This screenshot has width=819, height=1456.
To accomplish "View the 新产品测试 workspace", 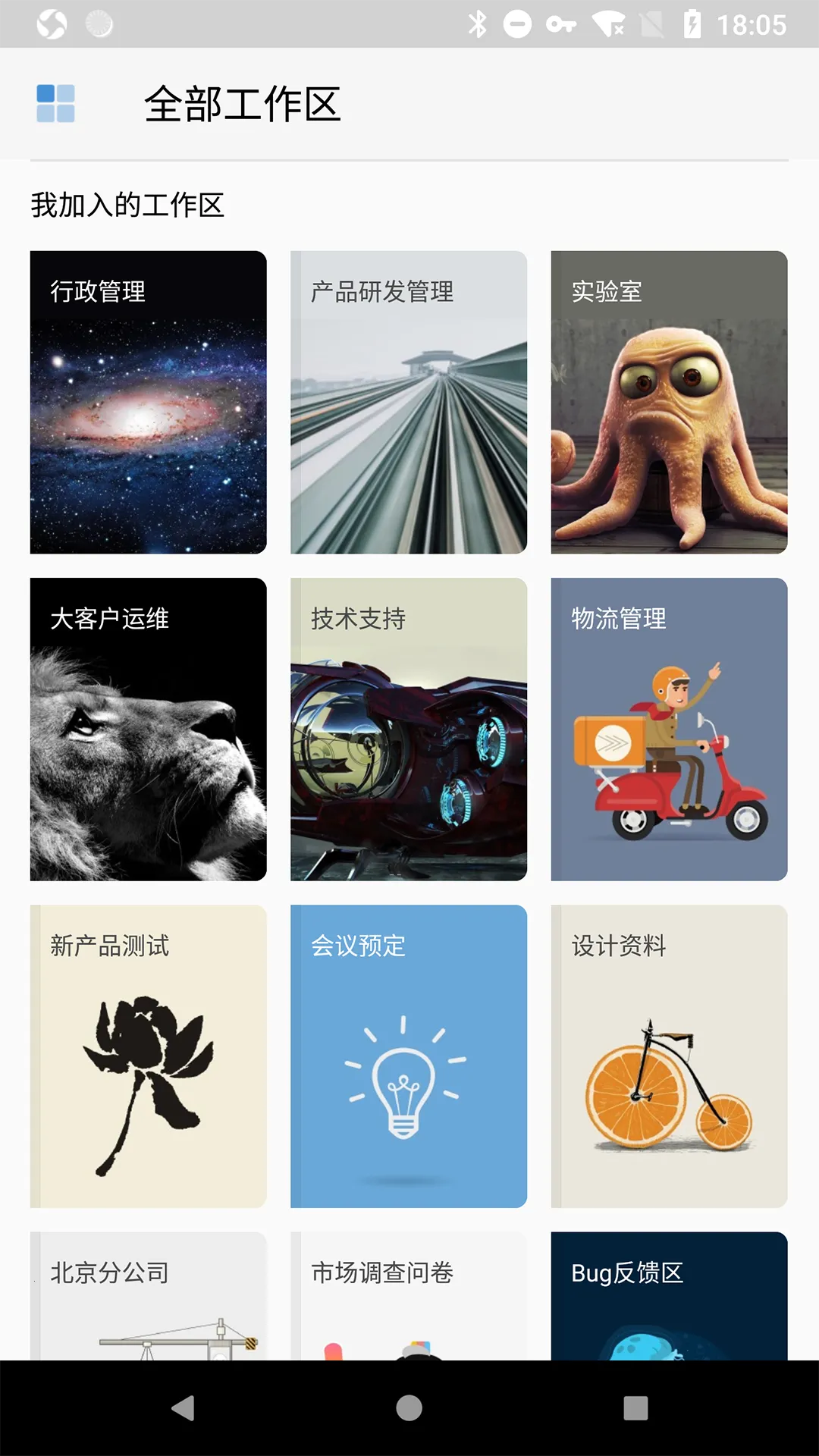I will click(148, 1056).
